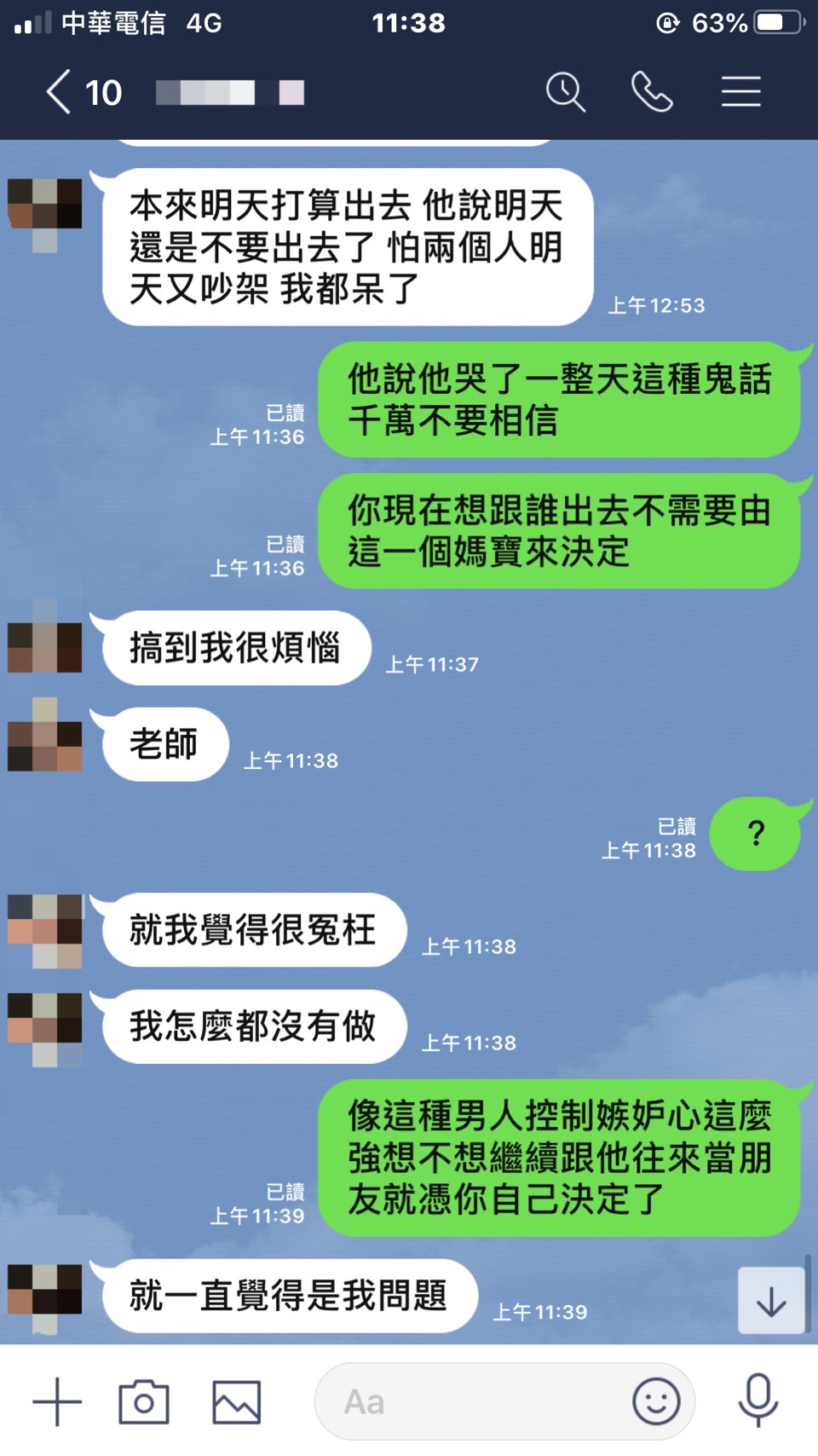Open the plus attachment menu

pyautogui.click(x=57, y=1401)
